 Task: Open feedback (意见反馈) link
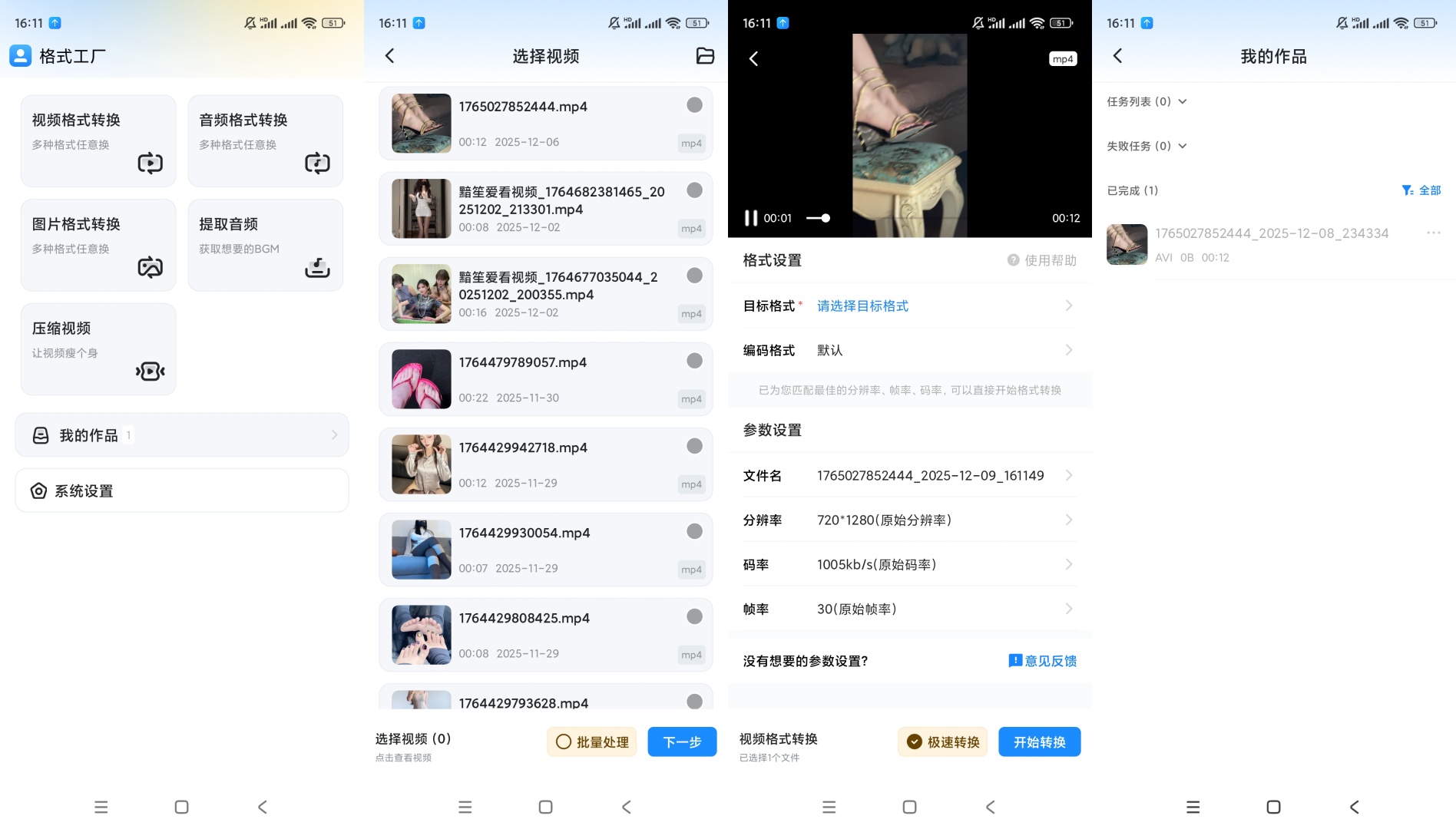click(x=1042, y=661)
